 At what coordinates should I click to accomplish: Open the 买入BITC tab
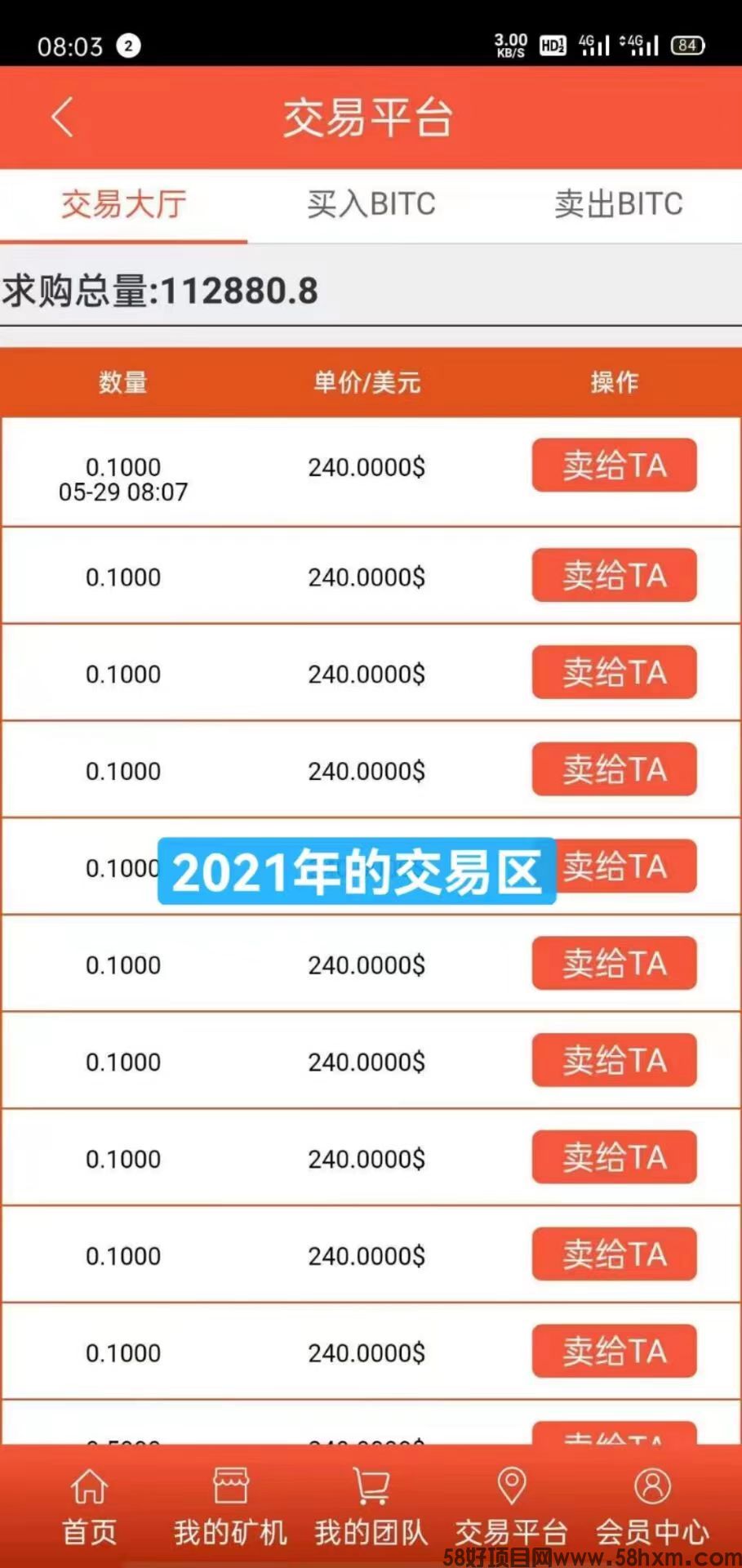[371, 204]
